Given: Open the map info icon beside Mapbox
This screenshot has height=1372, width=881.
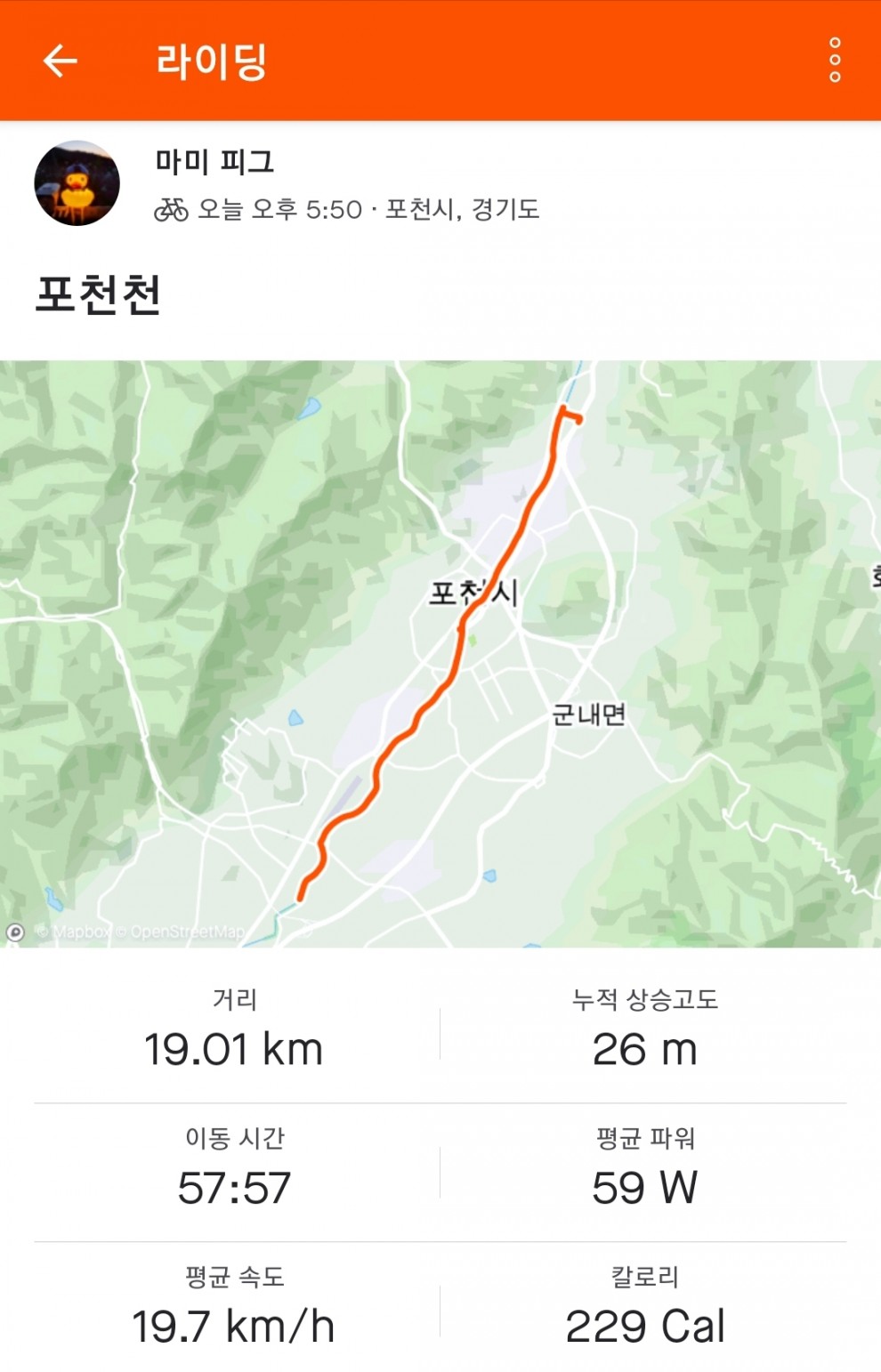Looking at the screenshot, I should point(15,932).
